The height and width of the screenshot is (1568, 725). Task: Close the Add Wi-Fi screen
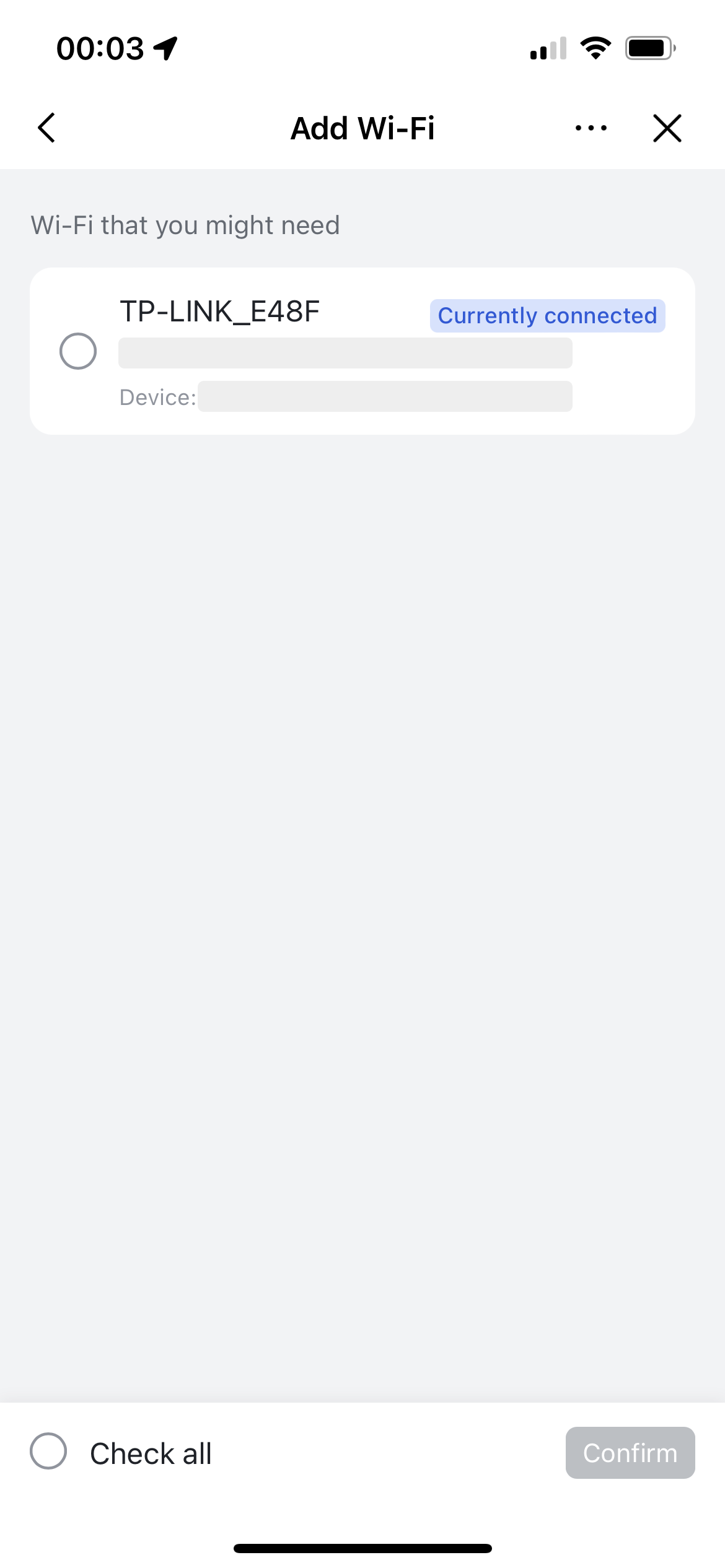pos(667,128)
